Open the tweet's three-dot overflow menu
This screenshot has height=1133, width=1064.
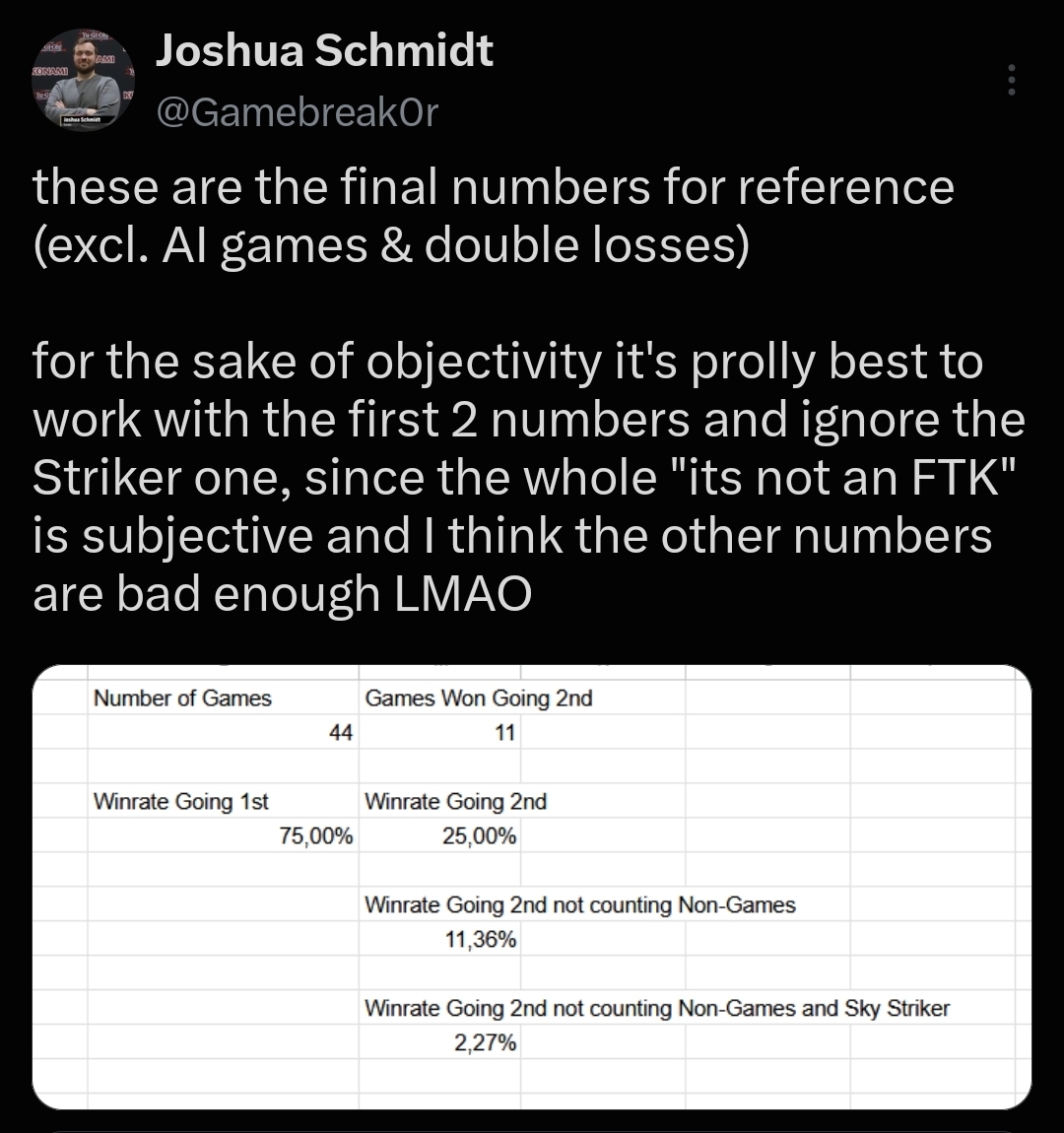(1011, 80)
